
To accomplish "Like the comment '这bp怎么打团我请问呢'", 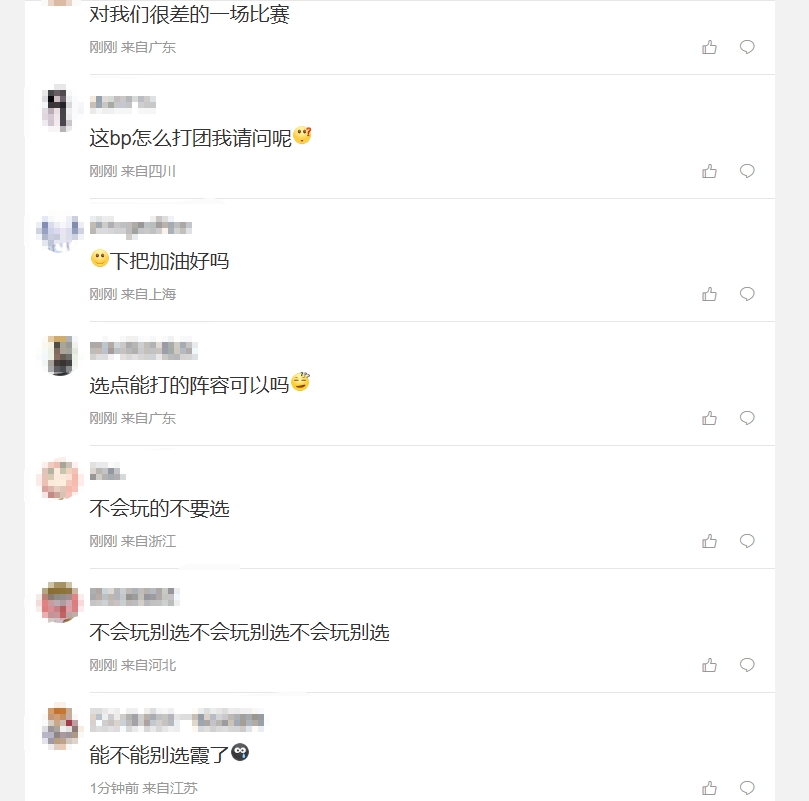I will (x=709, y=171).
